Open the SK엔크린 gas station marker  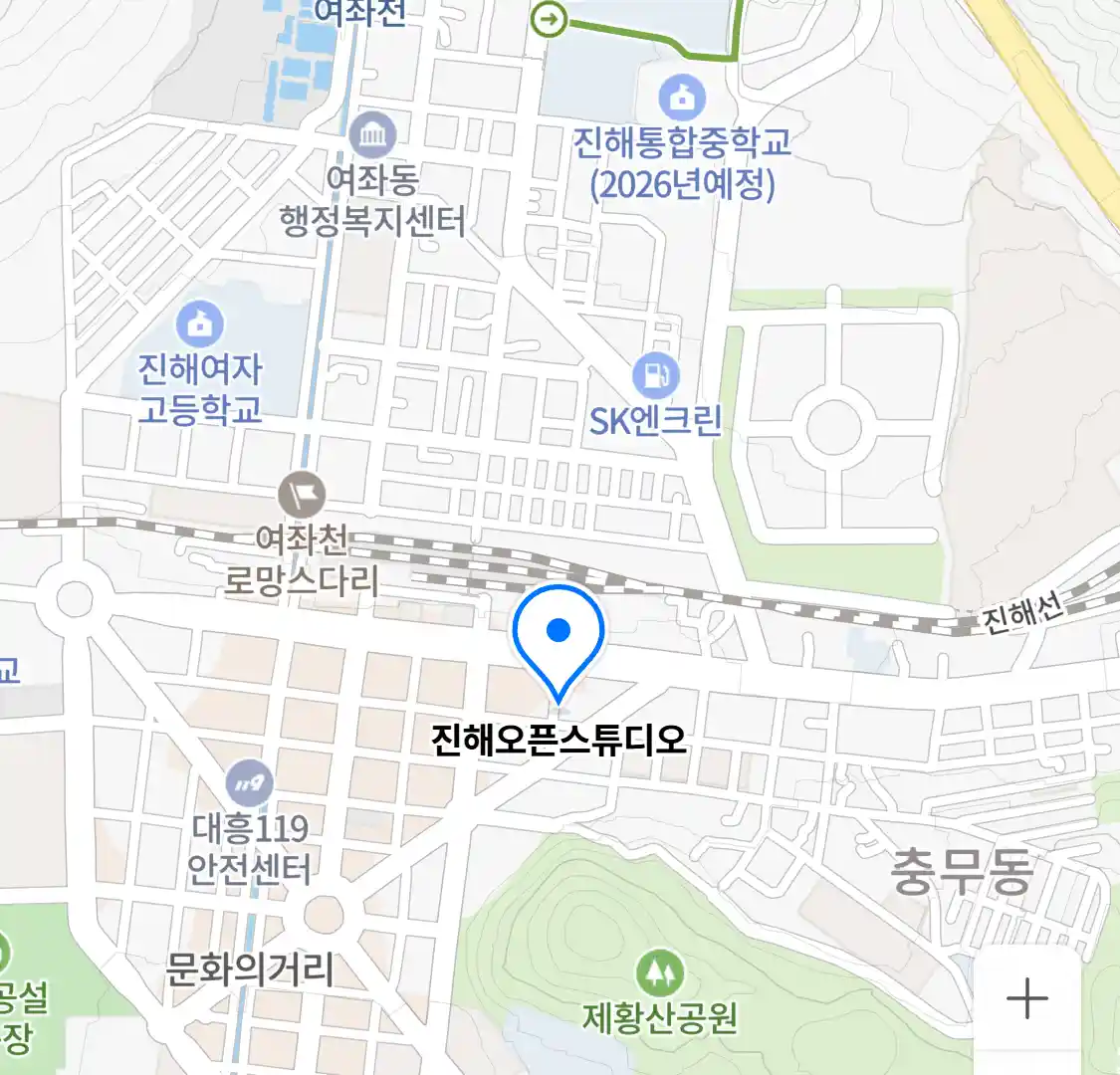coord(655,376)
